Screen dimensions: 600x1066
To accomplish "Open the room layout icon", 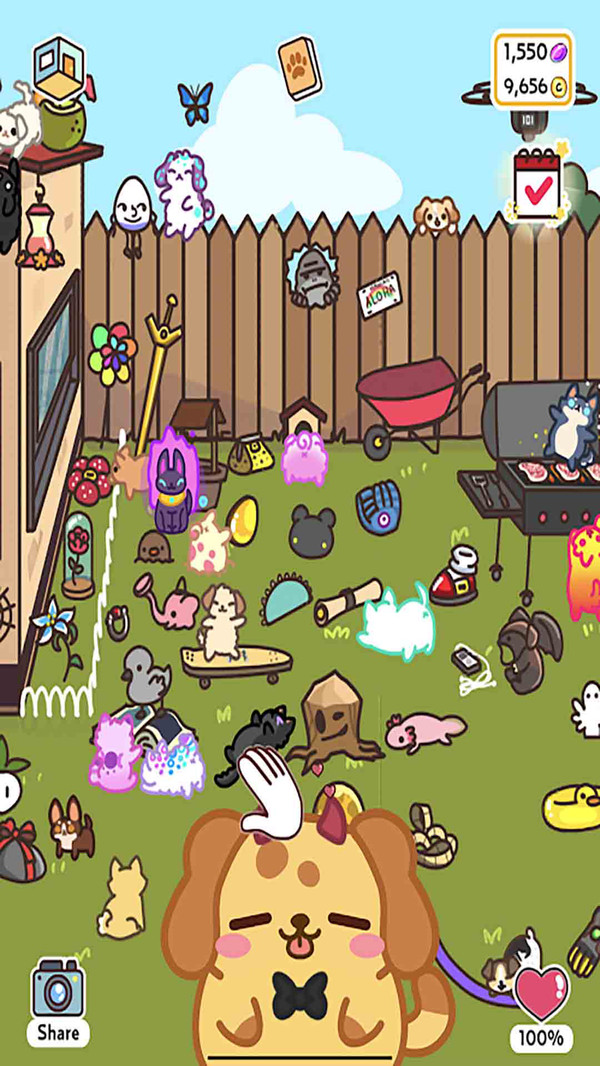I will [x=59, y=66].
